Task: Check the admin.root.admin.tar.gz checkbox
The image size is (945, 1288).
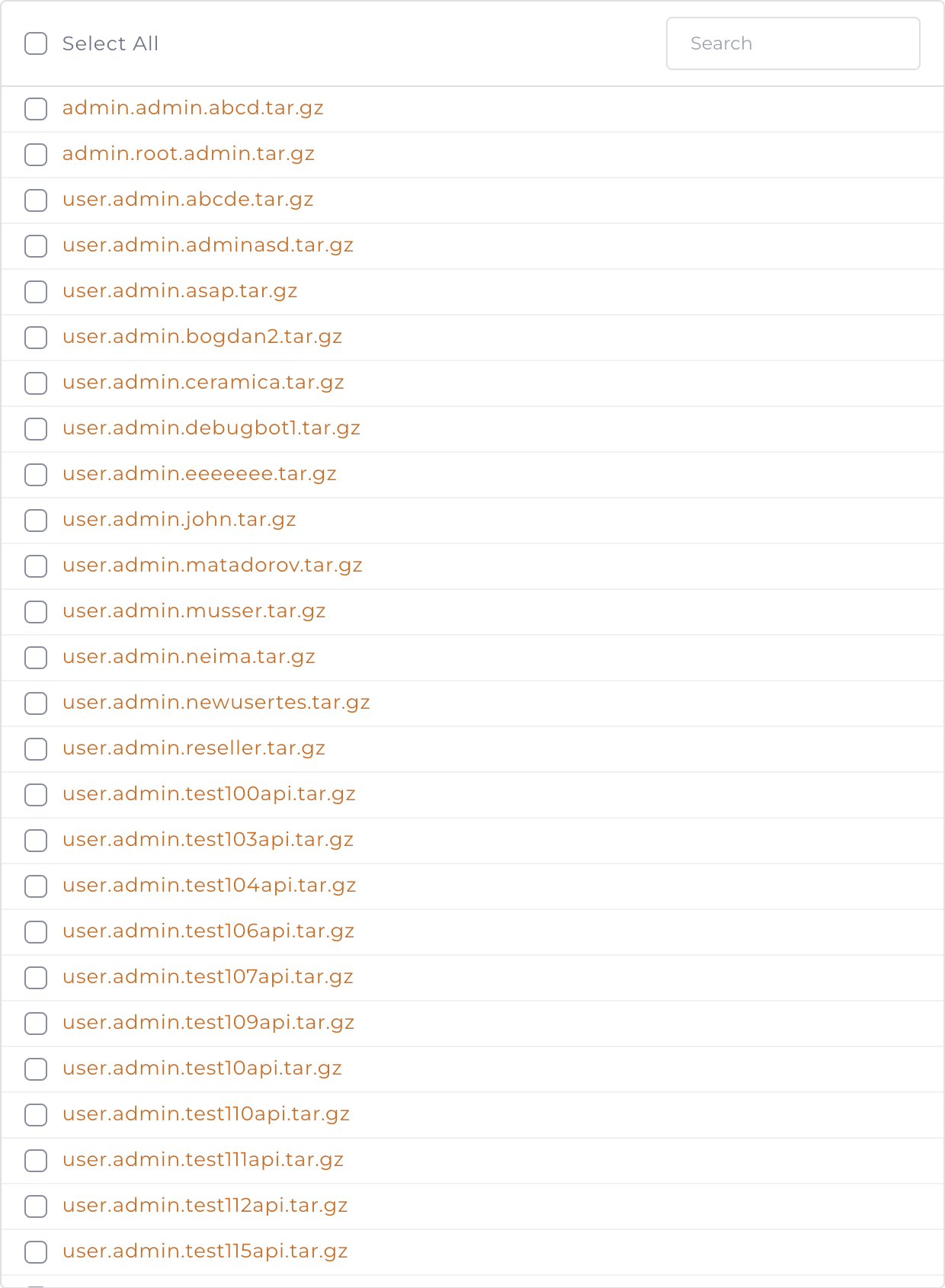Action: [x=36, y=155]
